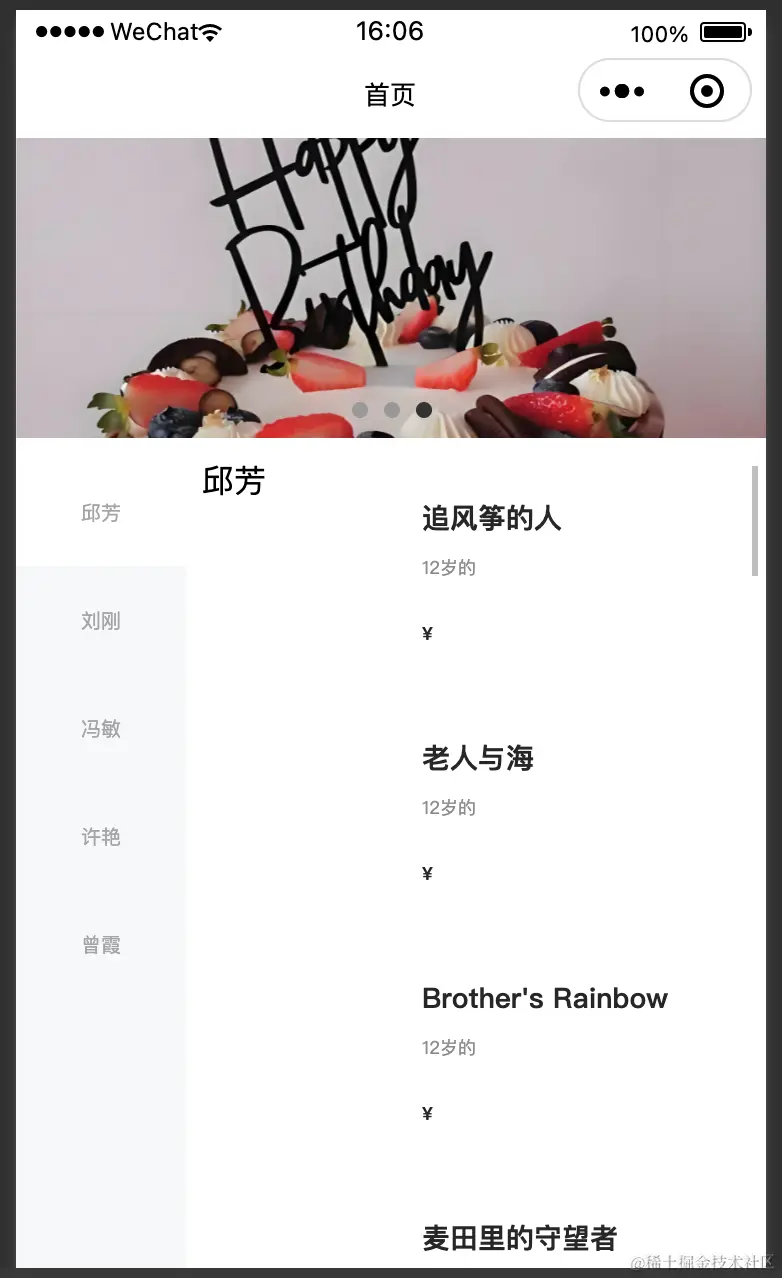Jump to the first banner slide dot

click(x=360, y=410)
